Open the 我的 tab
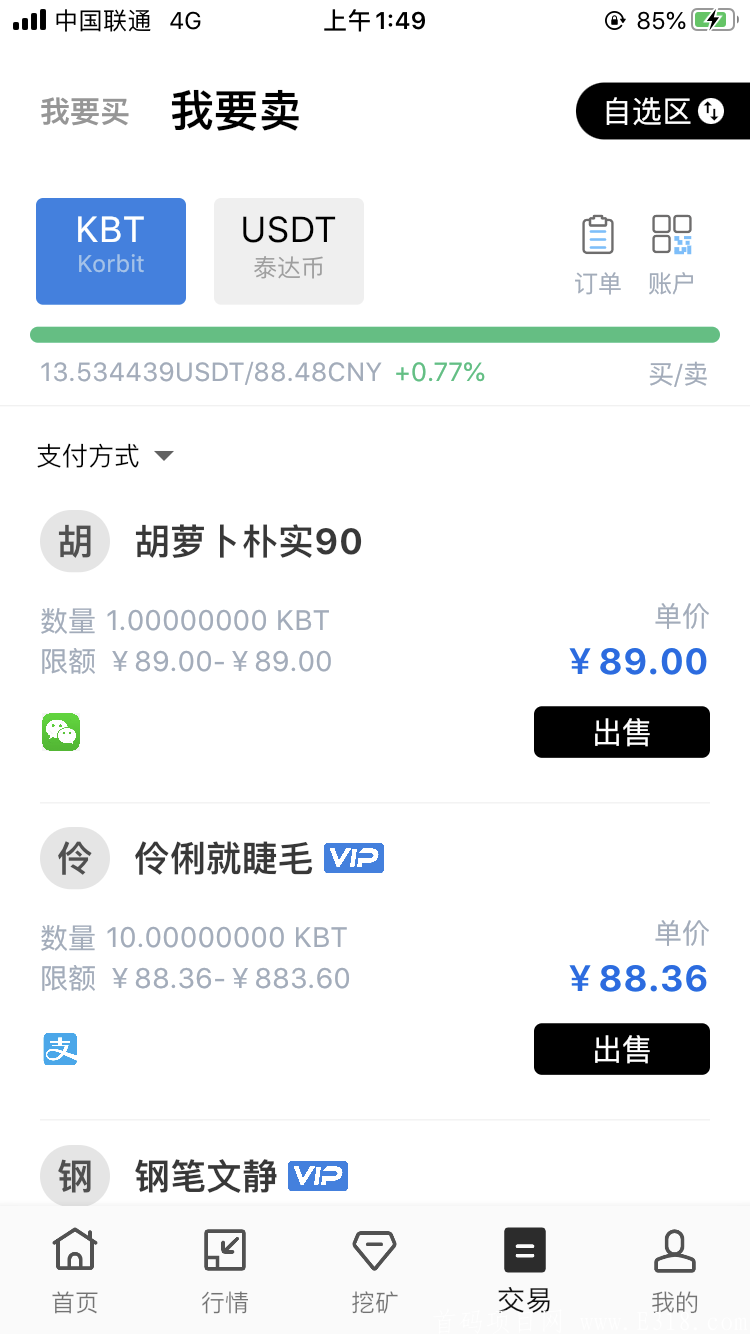The image size is (750, 1334). click(675, 1271)
